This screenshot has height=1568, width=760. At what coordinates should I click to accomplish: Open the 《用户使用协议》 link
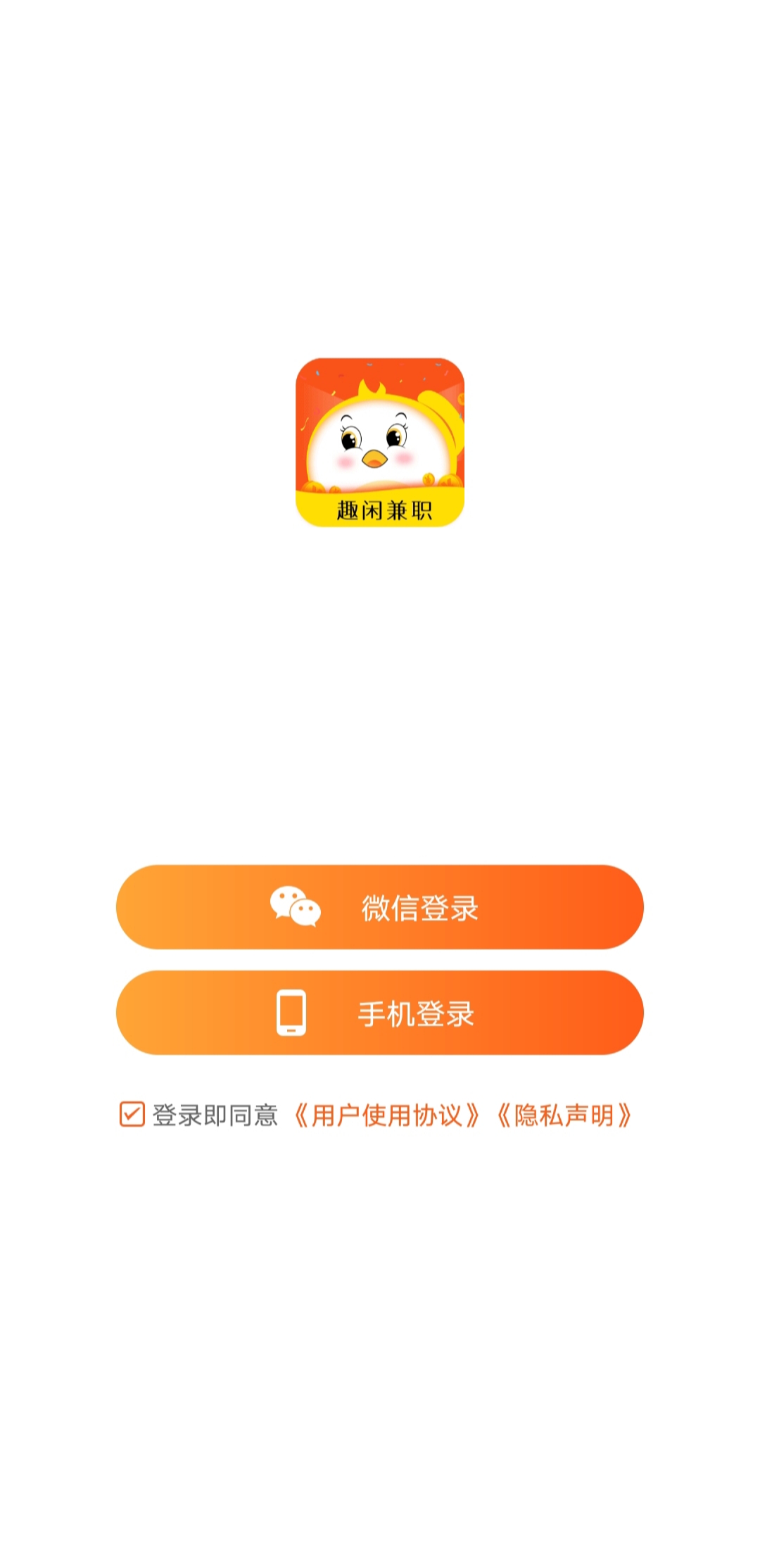tap(386, 1115)
